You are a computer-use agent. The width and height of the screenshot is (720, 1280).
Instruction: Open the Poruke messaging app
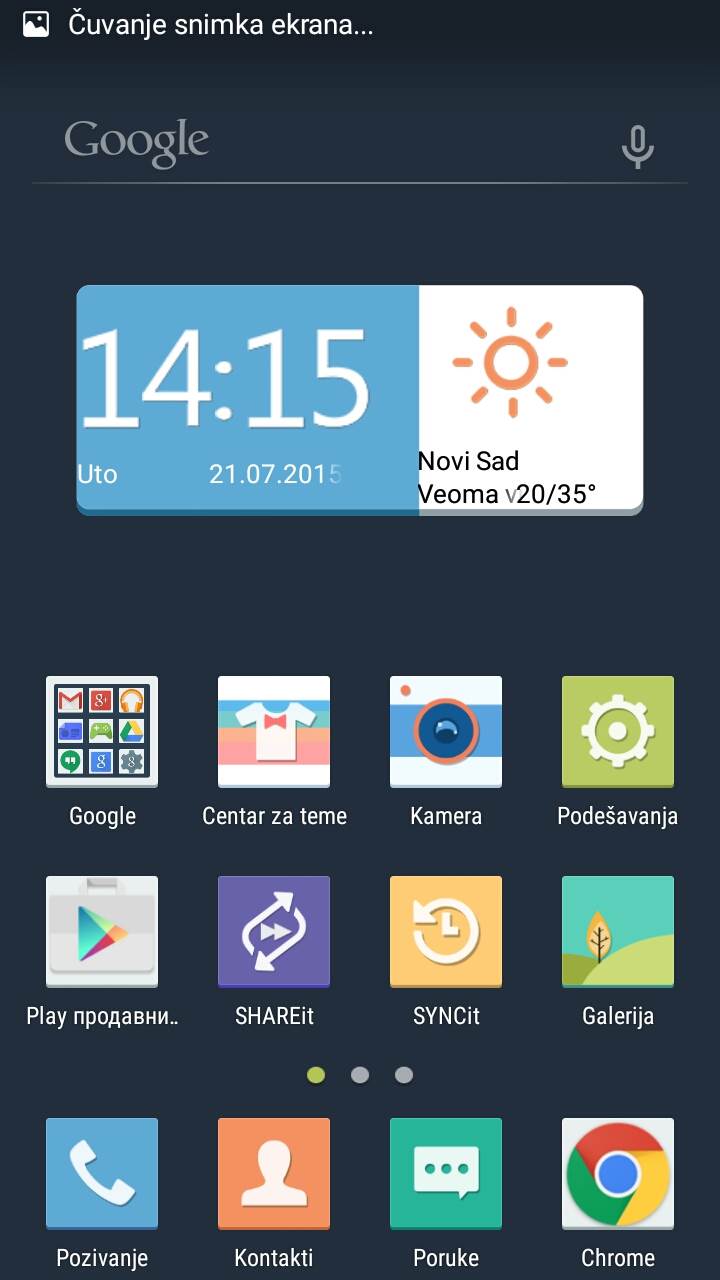(446, 1173)
